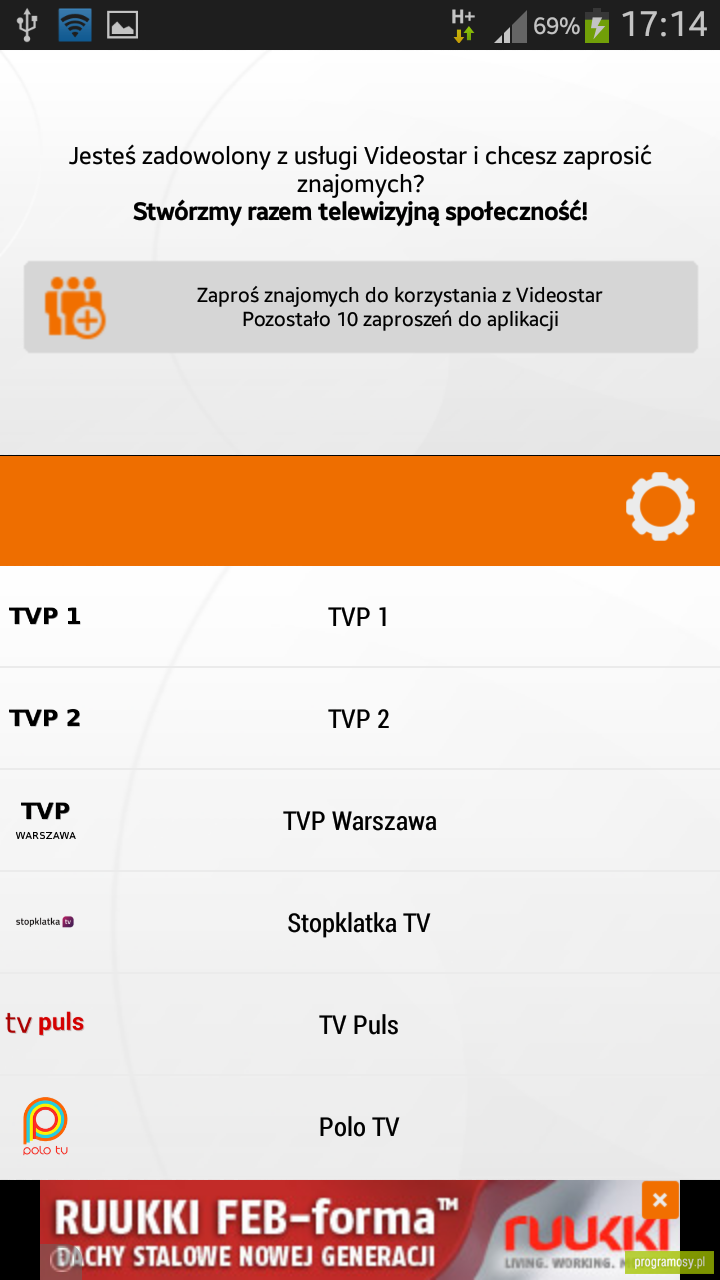Watch Stopklatka TV channel
The image size is (720, 1280).
[360, 923]
